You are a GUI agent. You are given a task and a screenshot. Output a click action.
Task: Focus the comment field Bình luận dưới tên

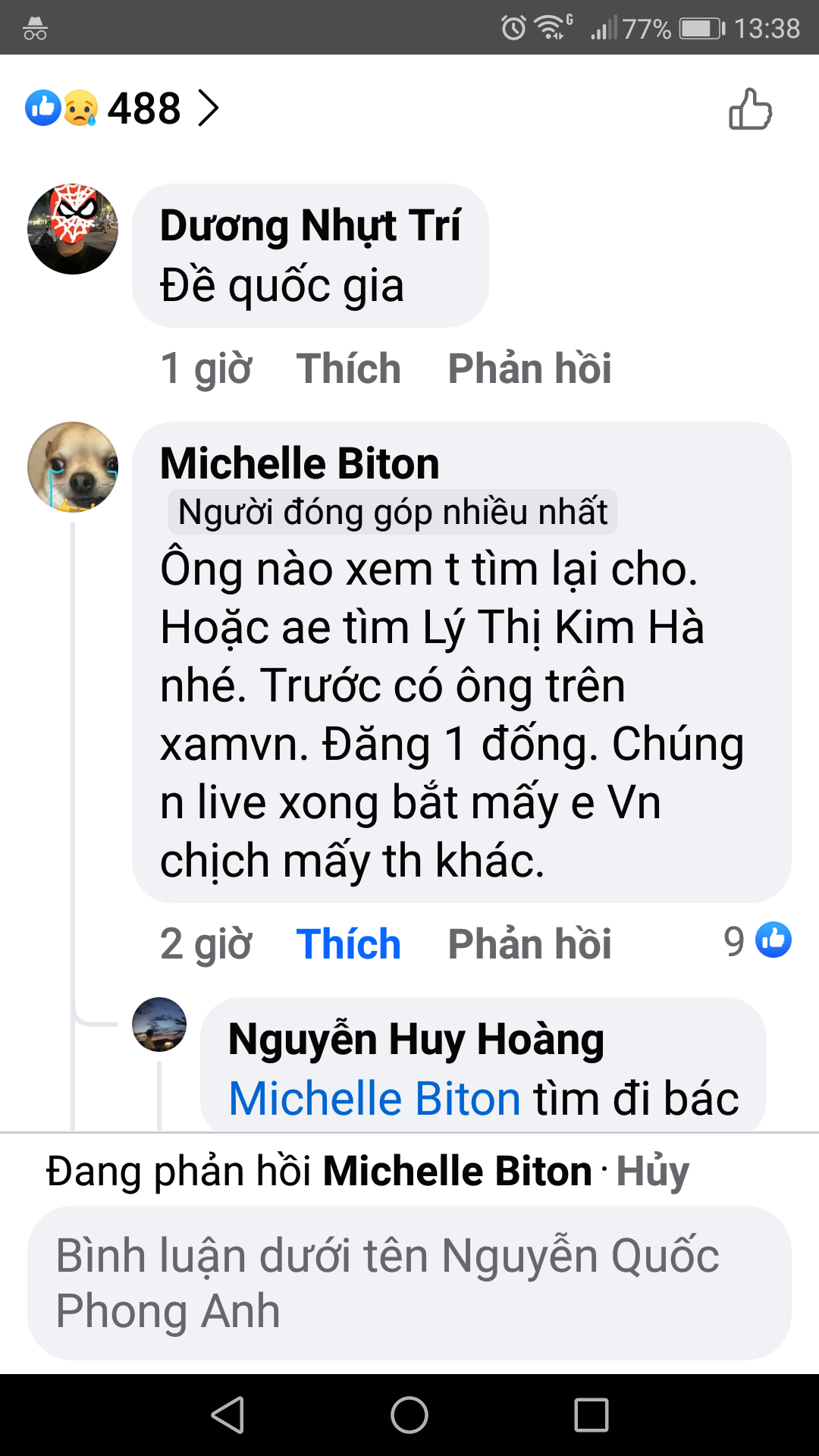click(409, 1283)
